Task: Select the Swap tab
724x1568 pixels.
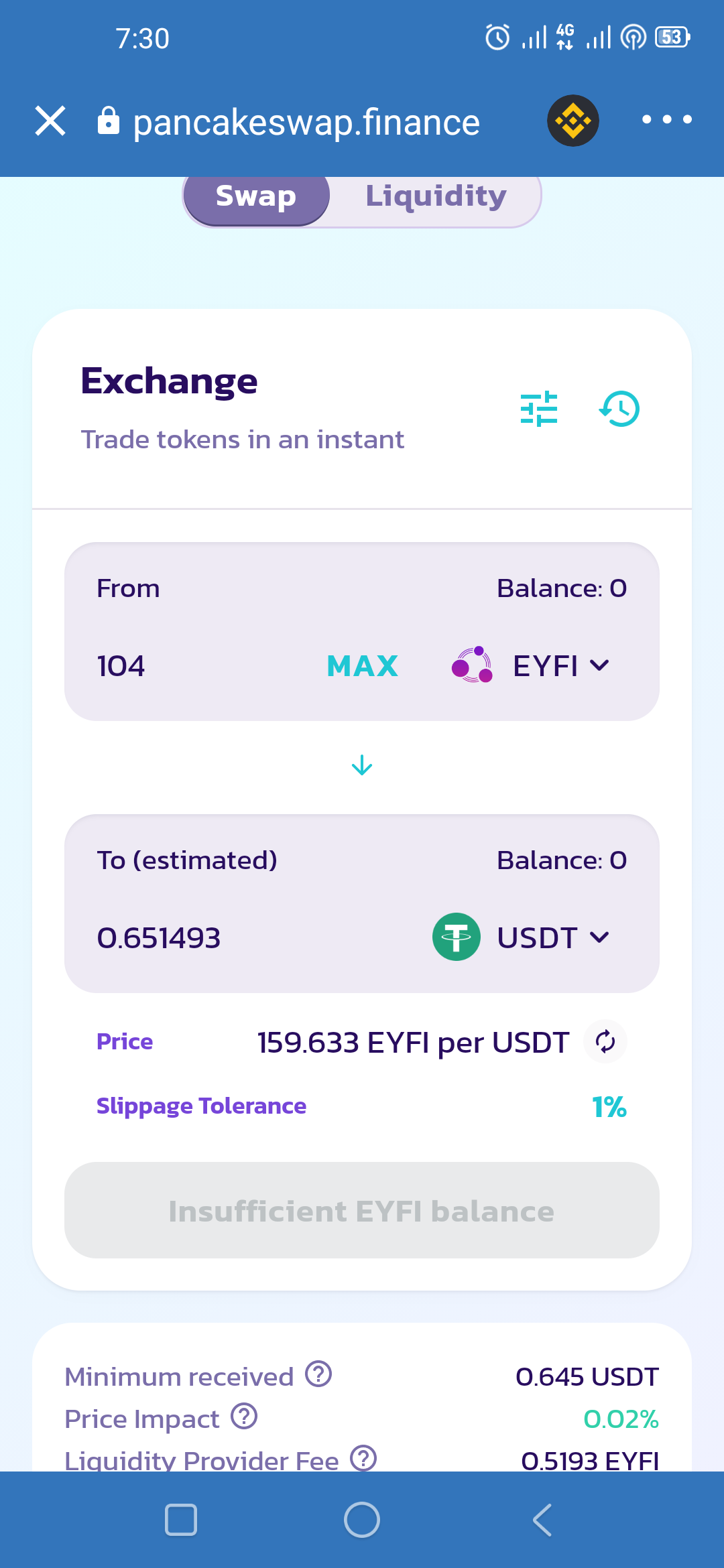Action: [x=256, y=196]
